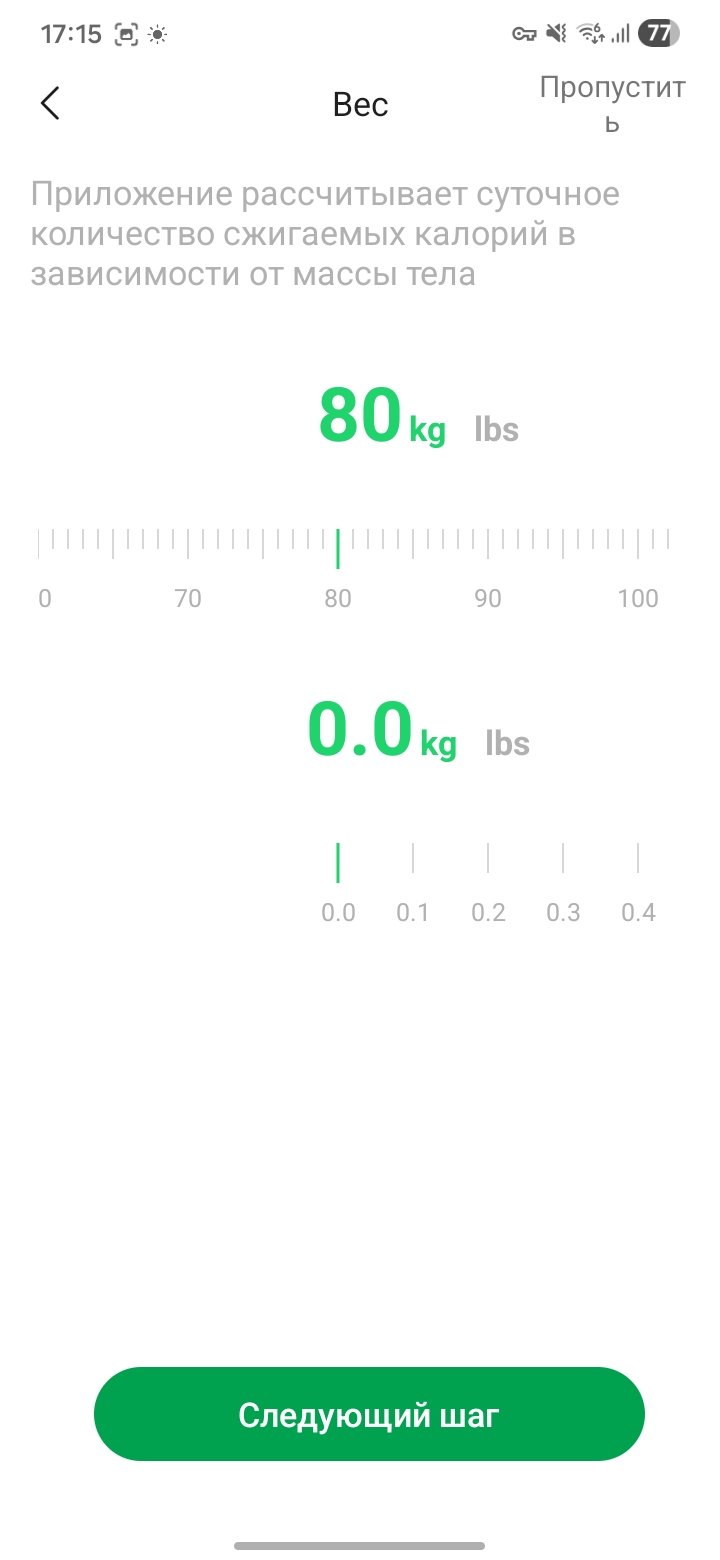720x1560 pixels.
Task: Tap 0.2 on the decimal weight ruler
Action: pos(488,911)
